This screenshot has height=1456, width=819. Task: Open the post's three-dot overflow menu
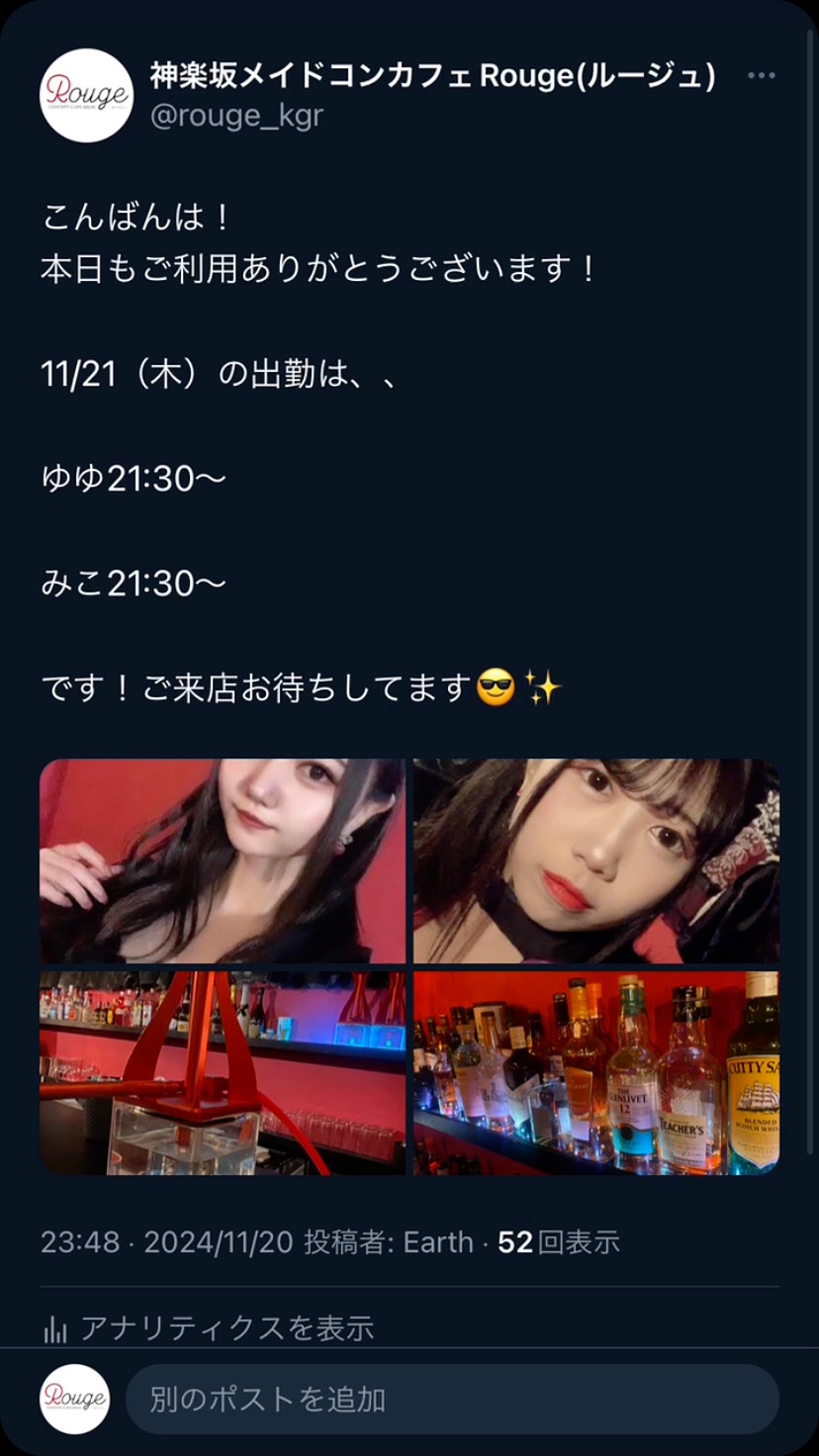point(761,76)
